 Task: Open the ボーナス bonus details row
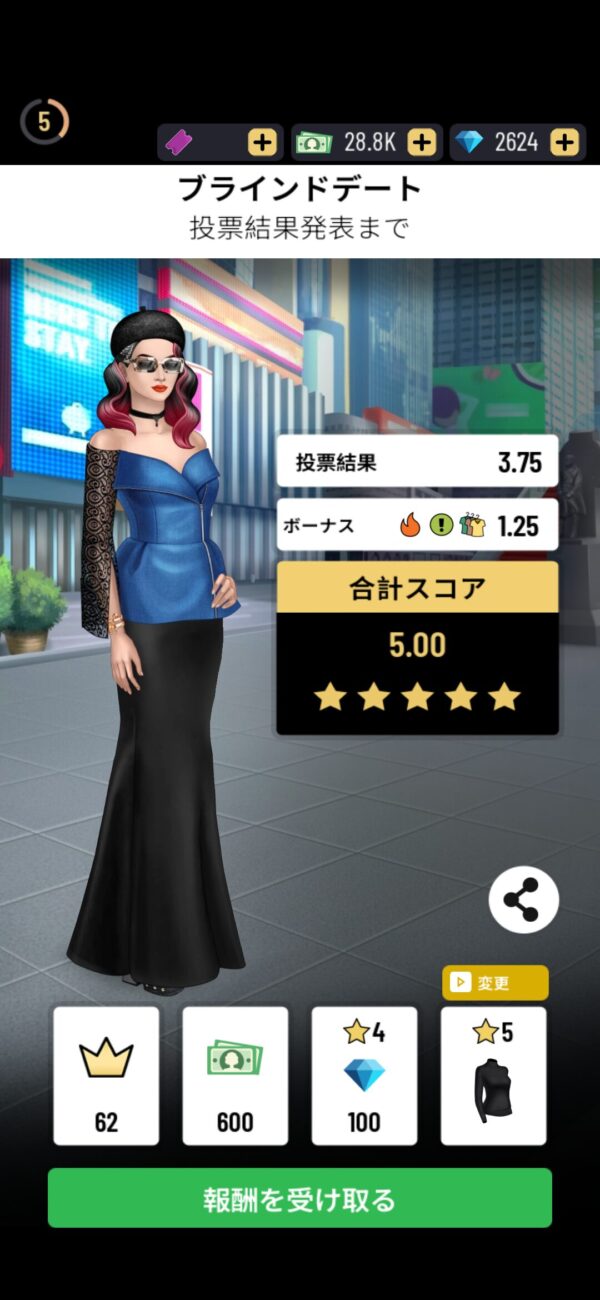tap(417, 525)
